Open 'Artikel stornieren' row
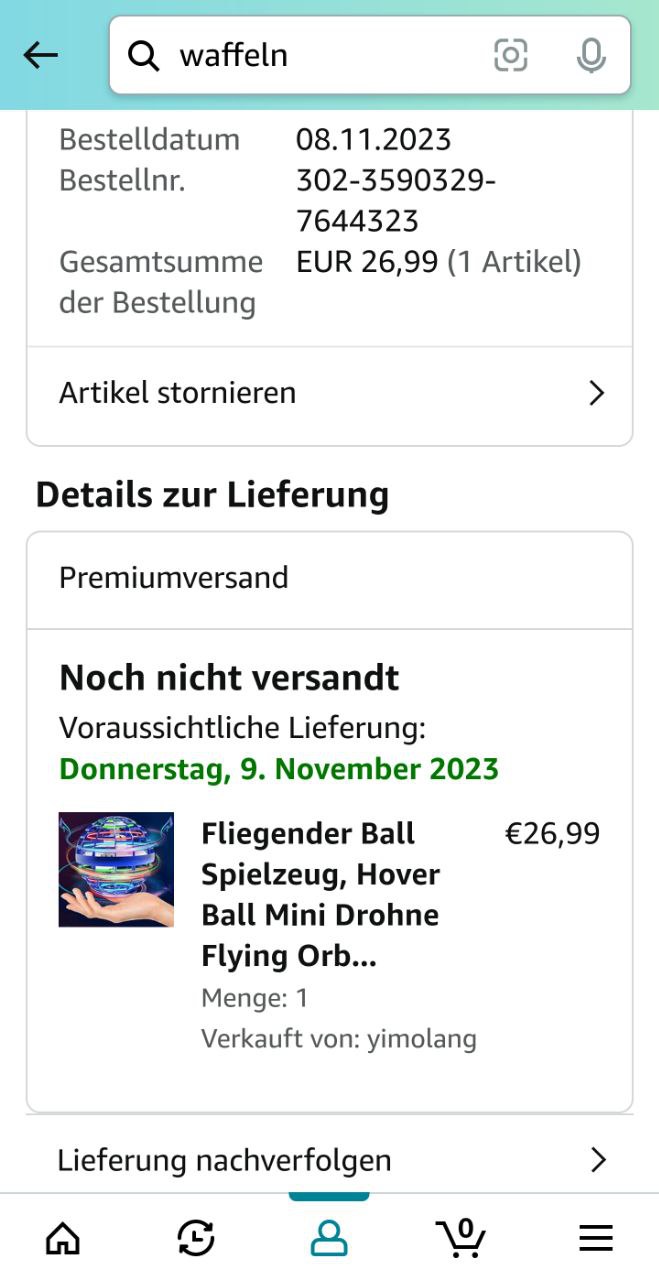The image size is (659, 1280). pyautogui.click(x=329, y=393)
